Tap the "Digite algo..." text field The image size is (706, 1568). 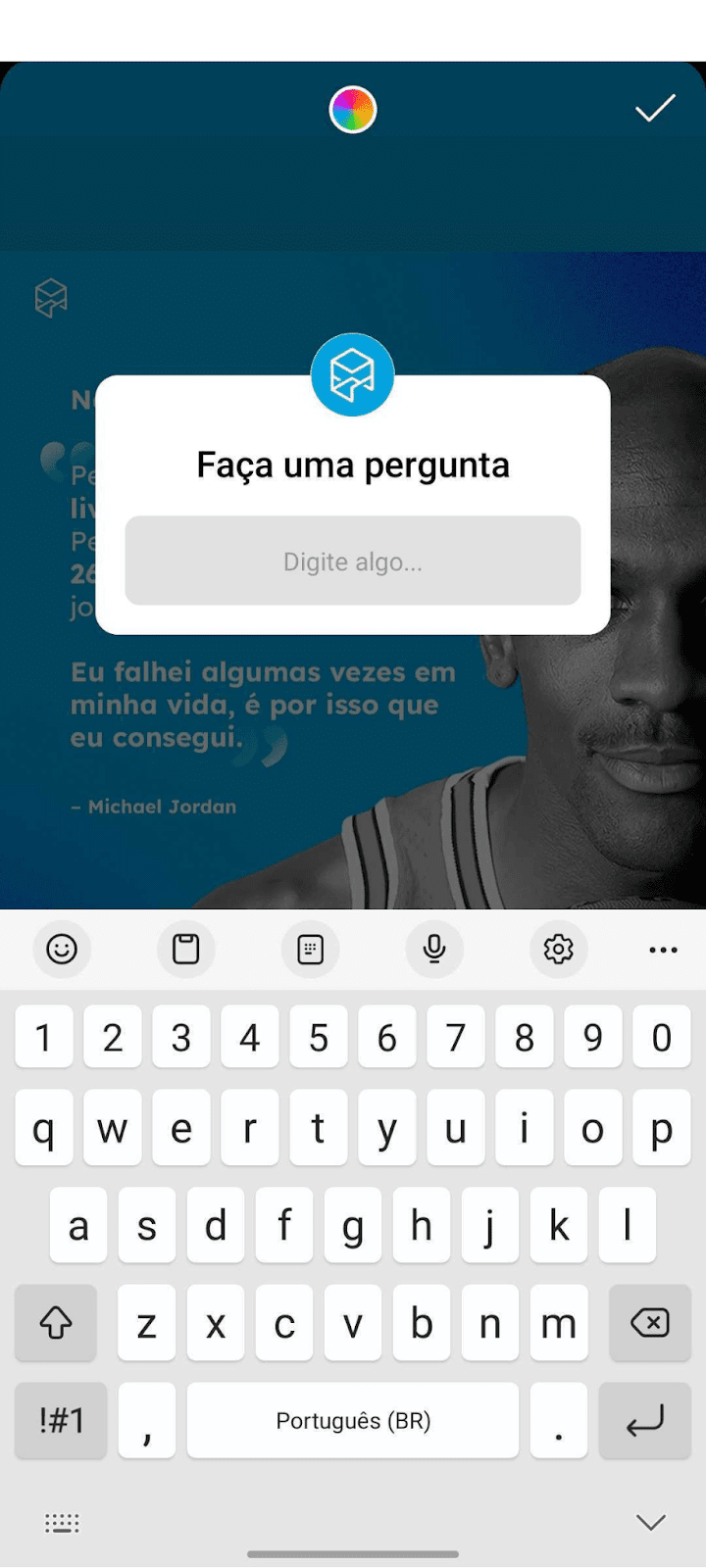[x=353, y=561]
